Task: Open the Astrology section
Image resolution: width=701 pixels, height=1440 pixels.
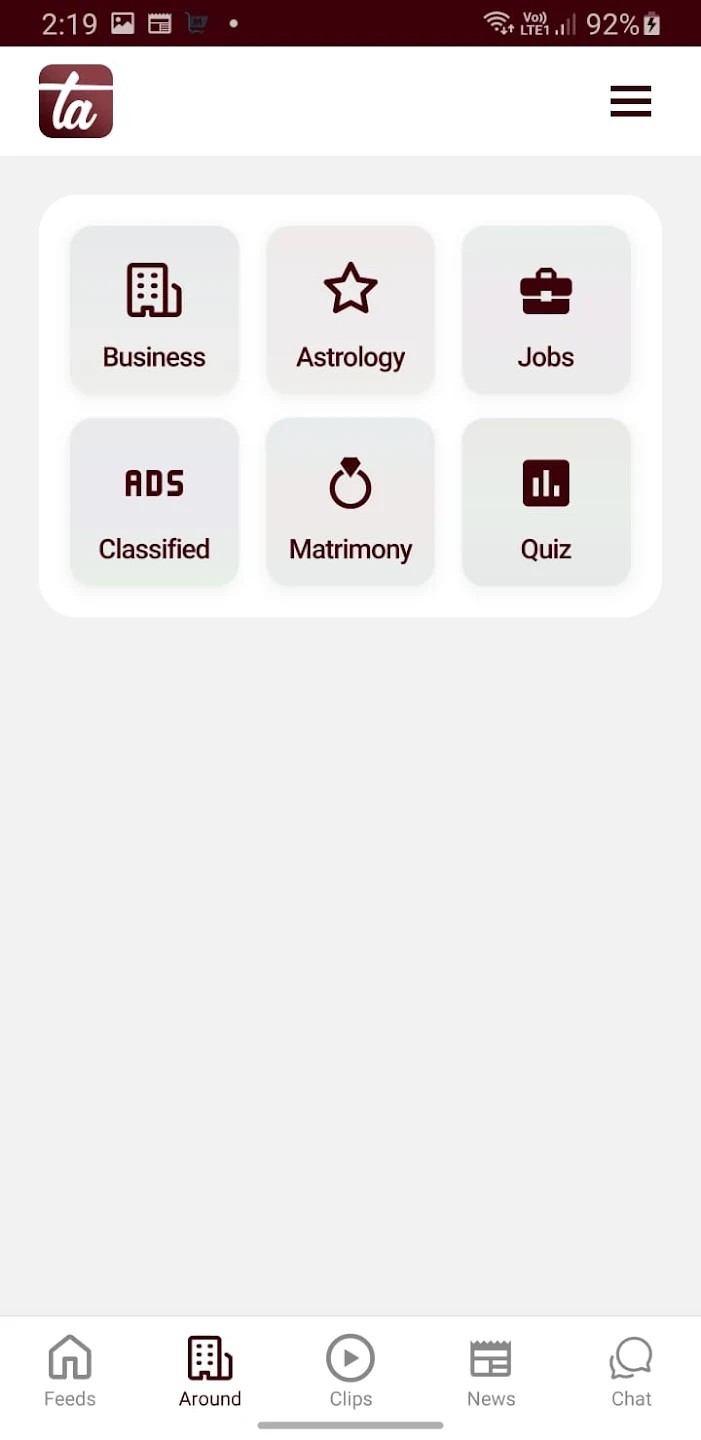Action: pos(350,310)
